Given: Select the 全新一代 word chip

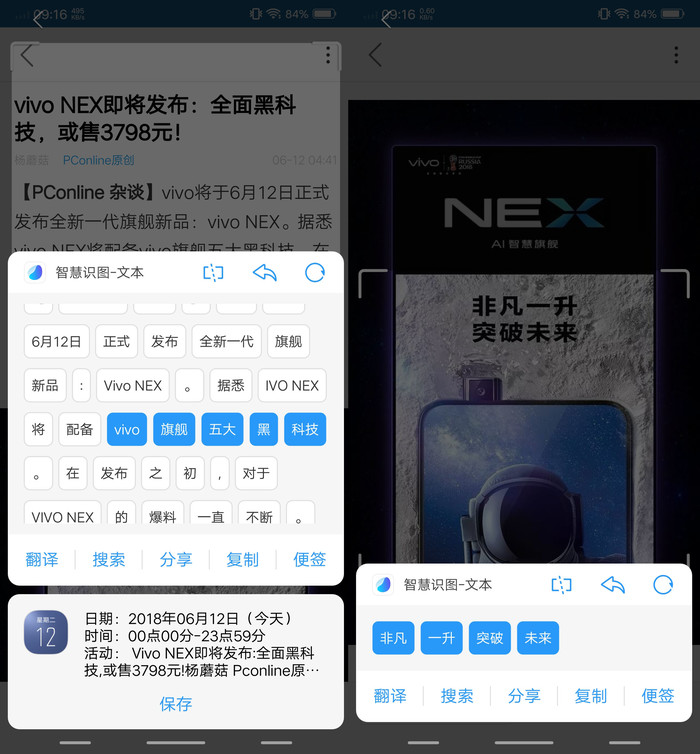Looking at the screenshot, I should (226, 341).
